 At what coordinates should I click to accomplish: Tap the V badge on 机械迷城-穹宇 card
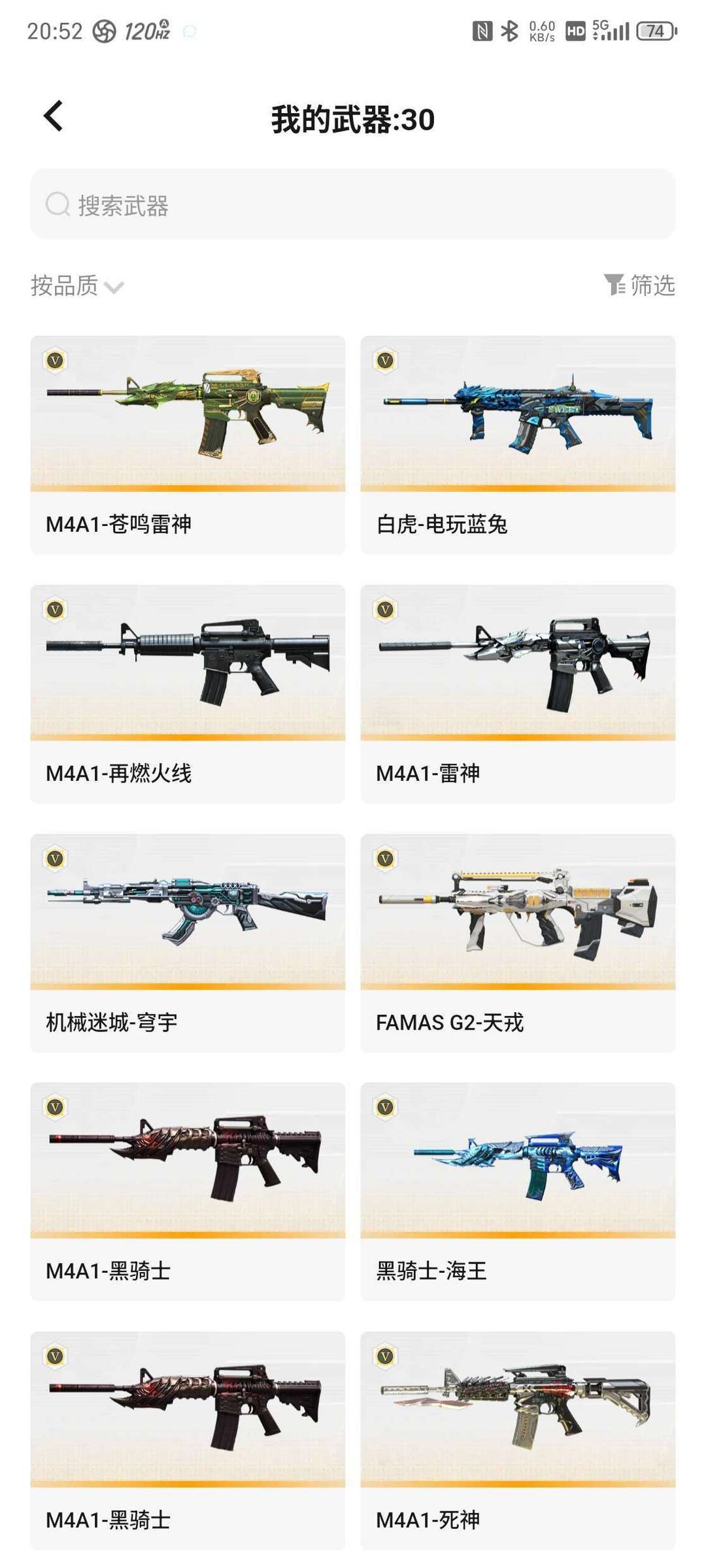point(56,857)
